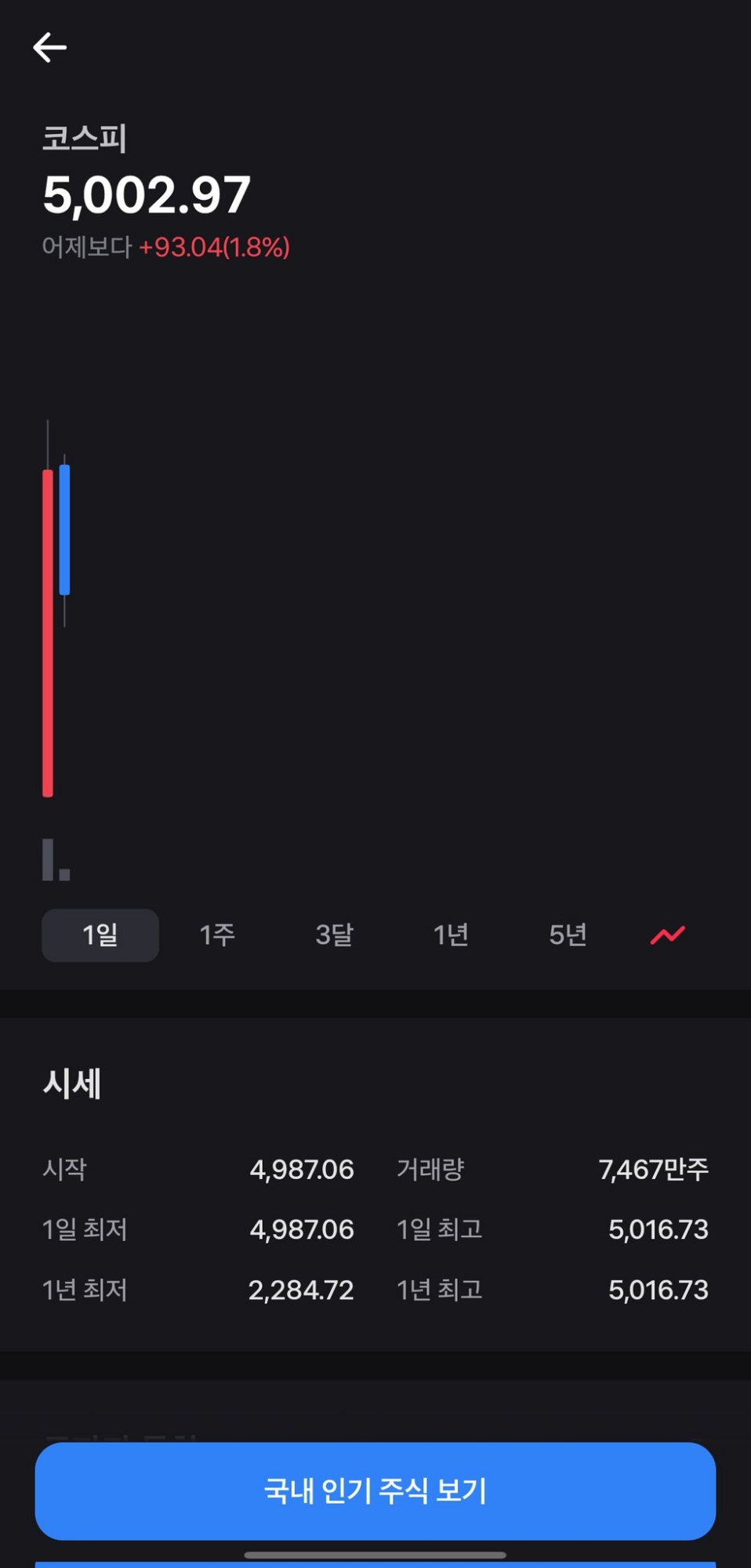View the 5년 chart range
This screenshot has width=751, height=1568.
click(568, 935)
